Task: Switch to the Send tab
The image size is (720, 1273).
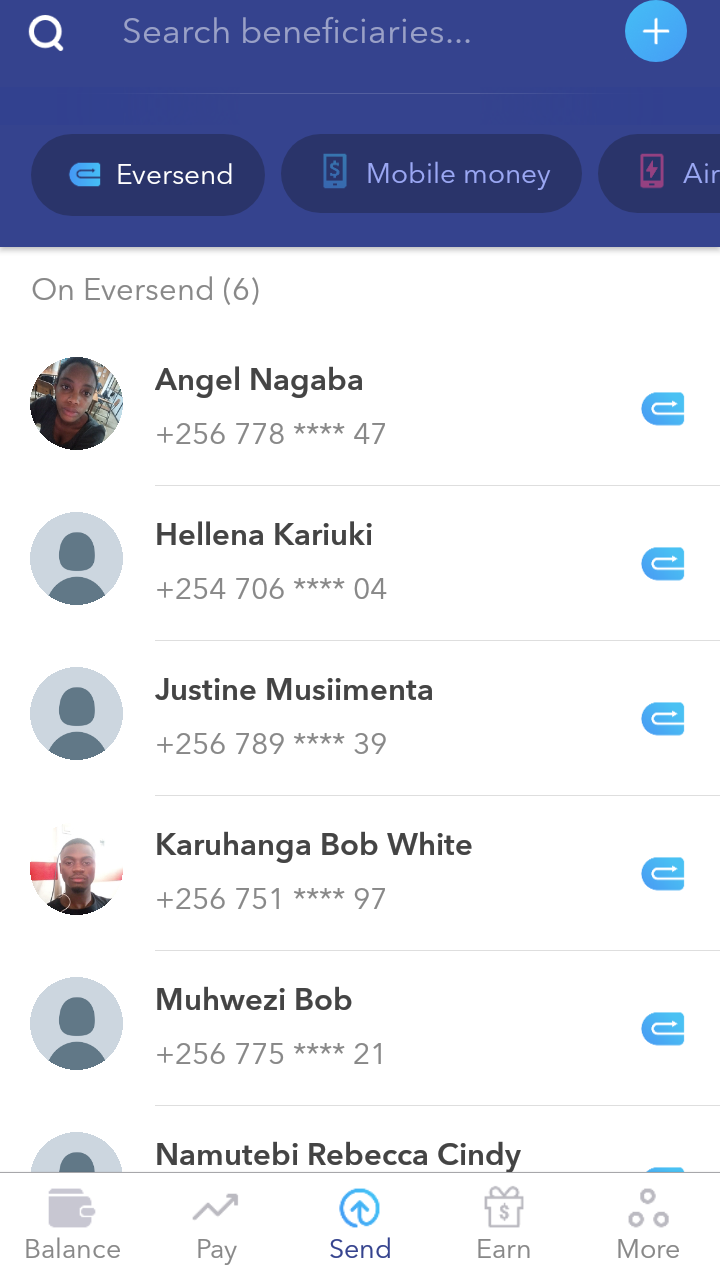Action: point(360,1220)
